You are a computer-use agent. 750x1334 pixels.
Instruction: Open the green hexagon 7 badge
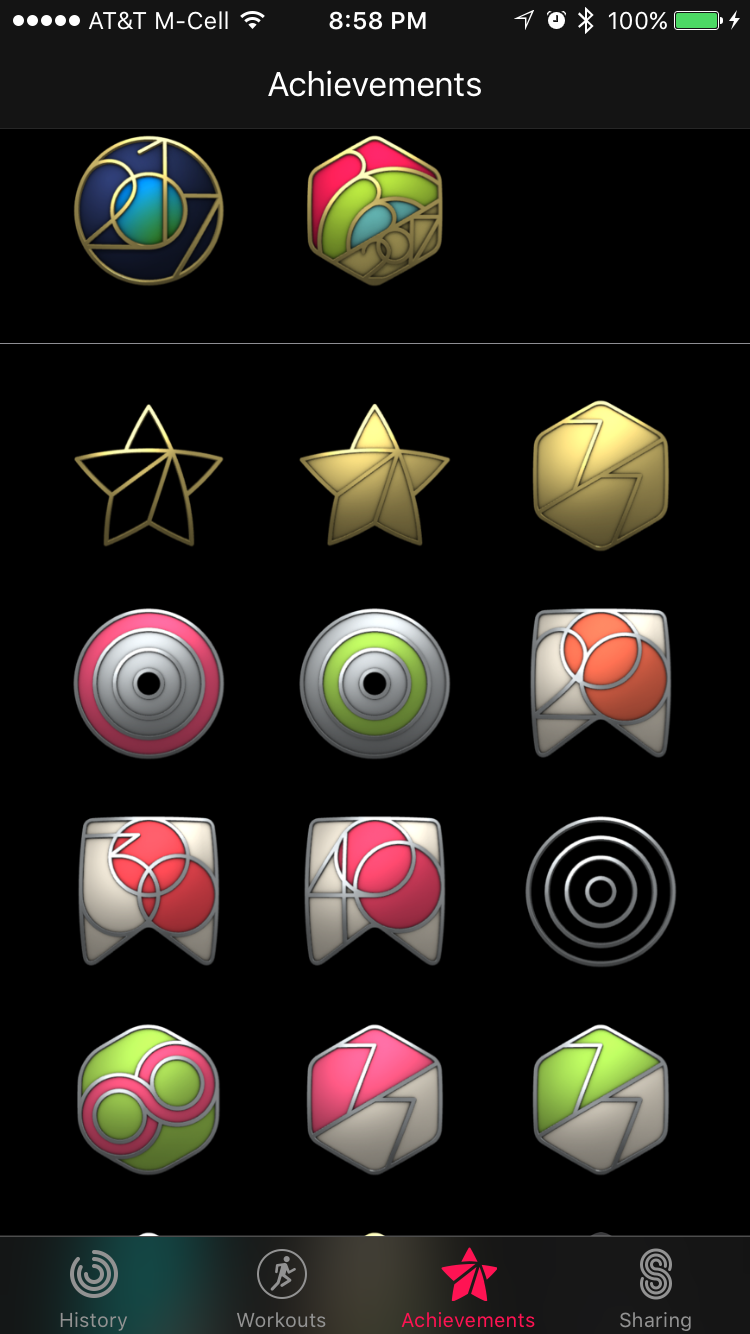600,1099
